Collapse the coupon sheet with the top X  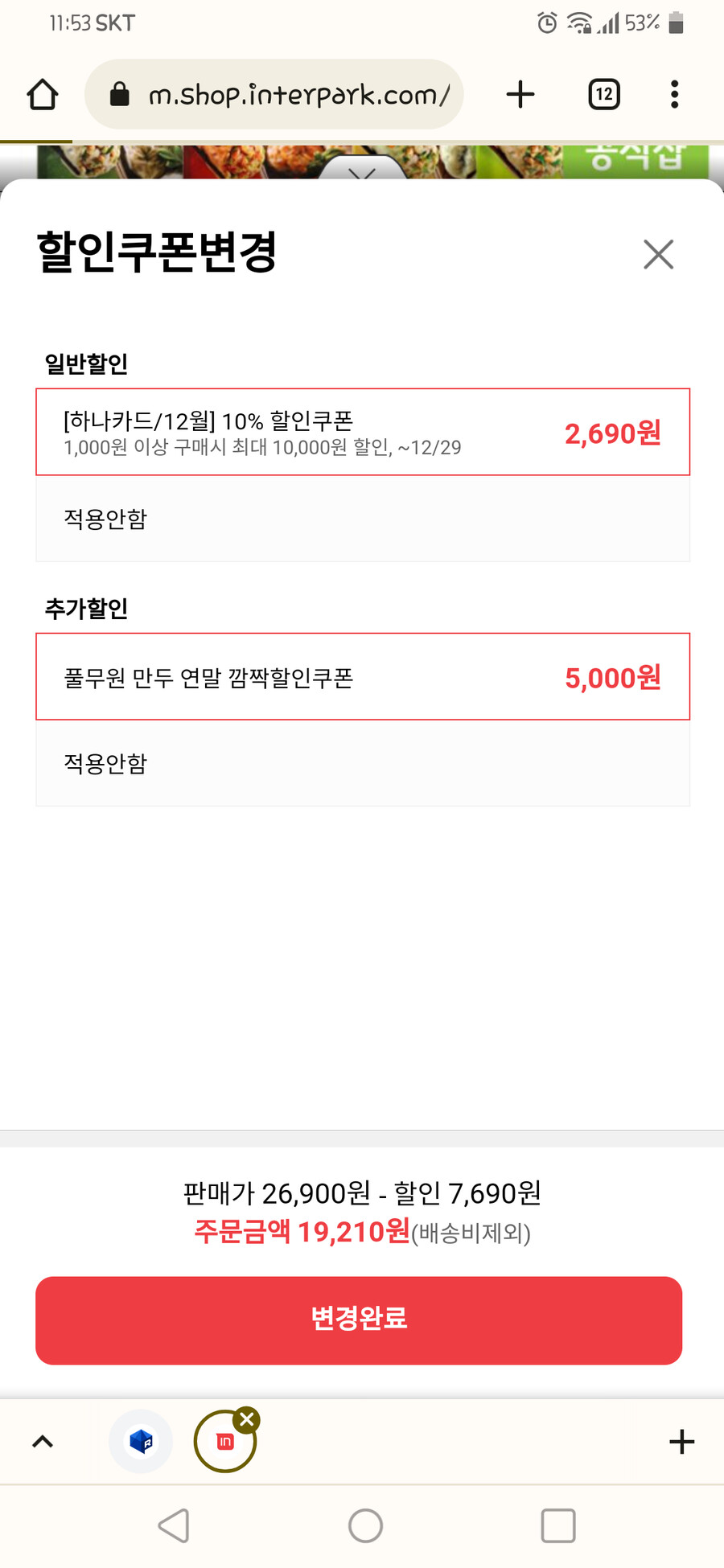point(658,254)
